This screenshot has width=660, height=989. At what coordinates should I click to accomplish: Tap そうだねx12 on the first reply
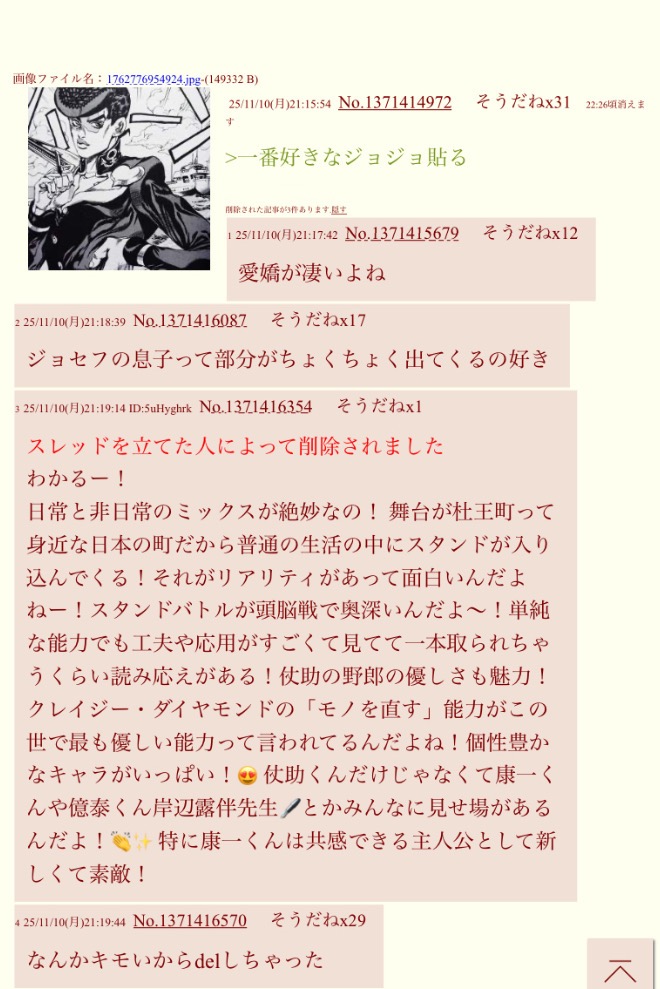pos(530,233)
